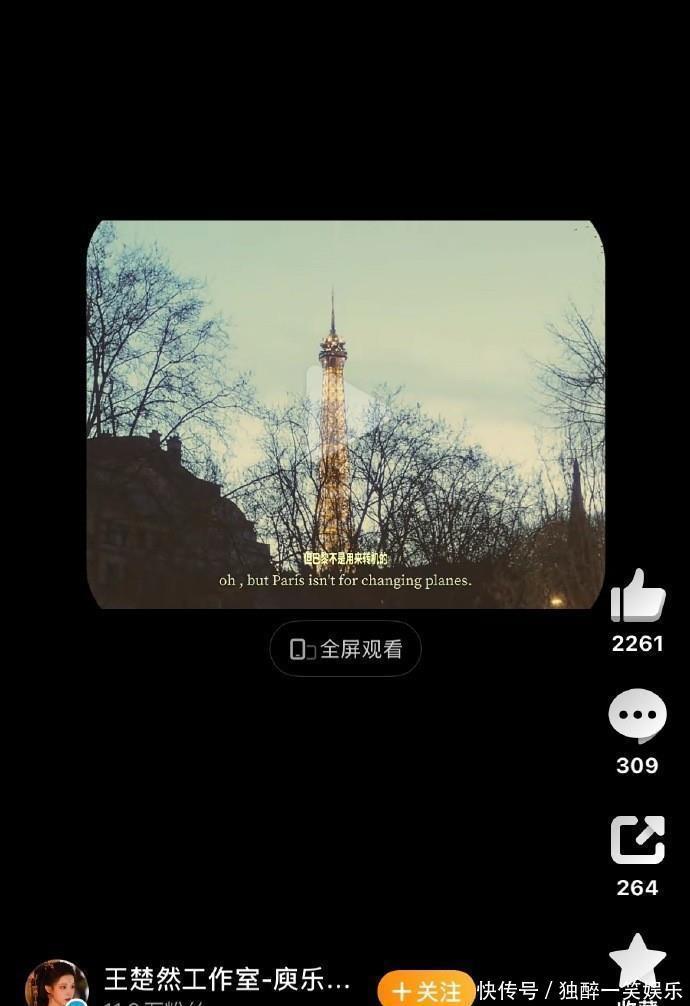Share this video
Viewport: 690px width, 1006px height.
coord(637,840)
